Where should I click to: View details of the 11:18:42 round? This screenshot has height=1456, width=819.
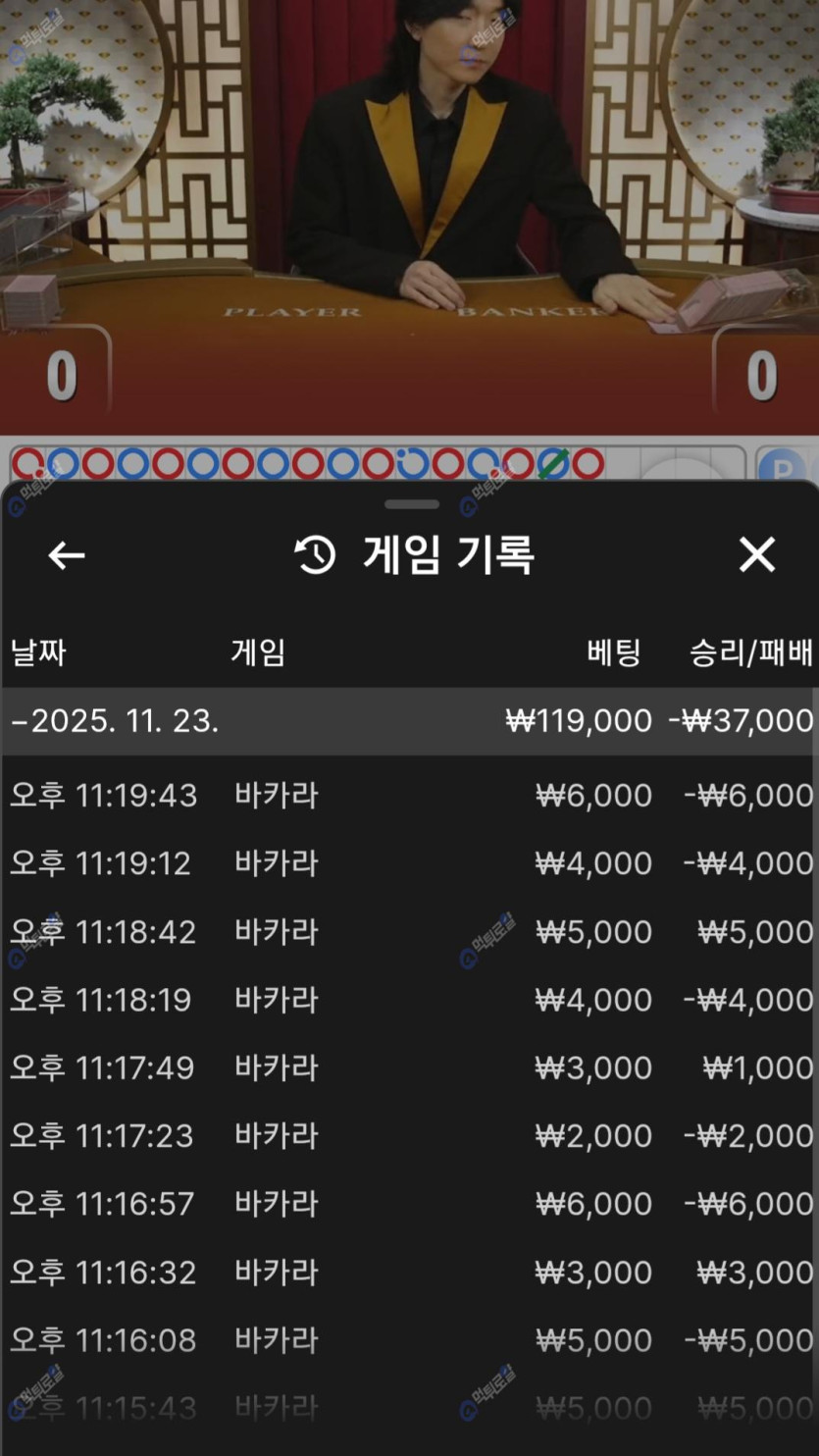409,931
